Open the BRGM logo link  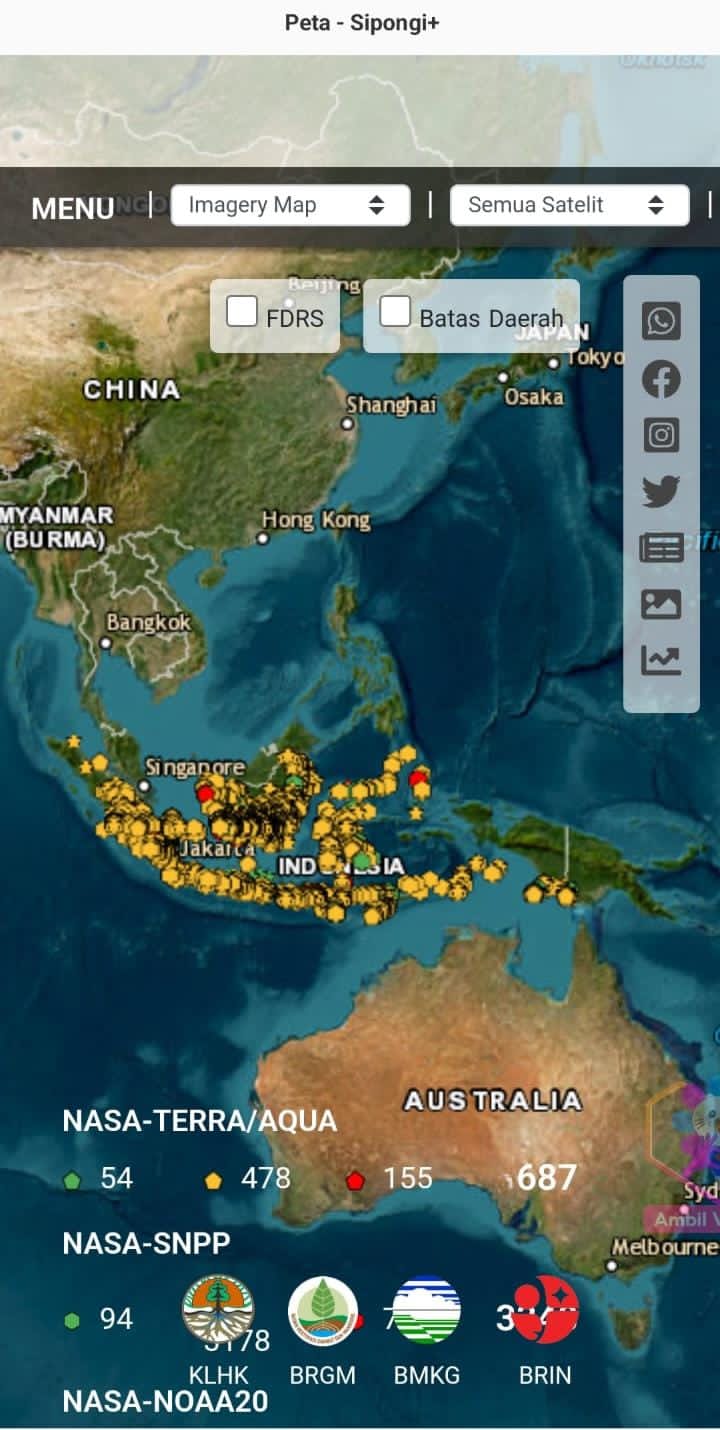point(323,1311)
